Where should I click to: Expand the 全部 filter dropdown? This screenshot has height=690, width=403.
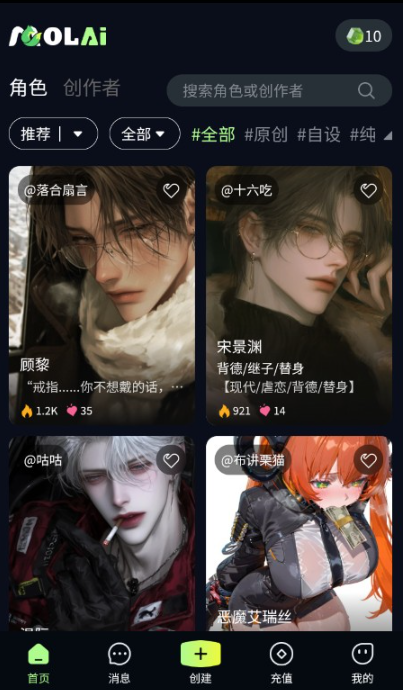point(145,134)
